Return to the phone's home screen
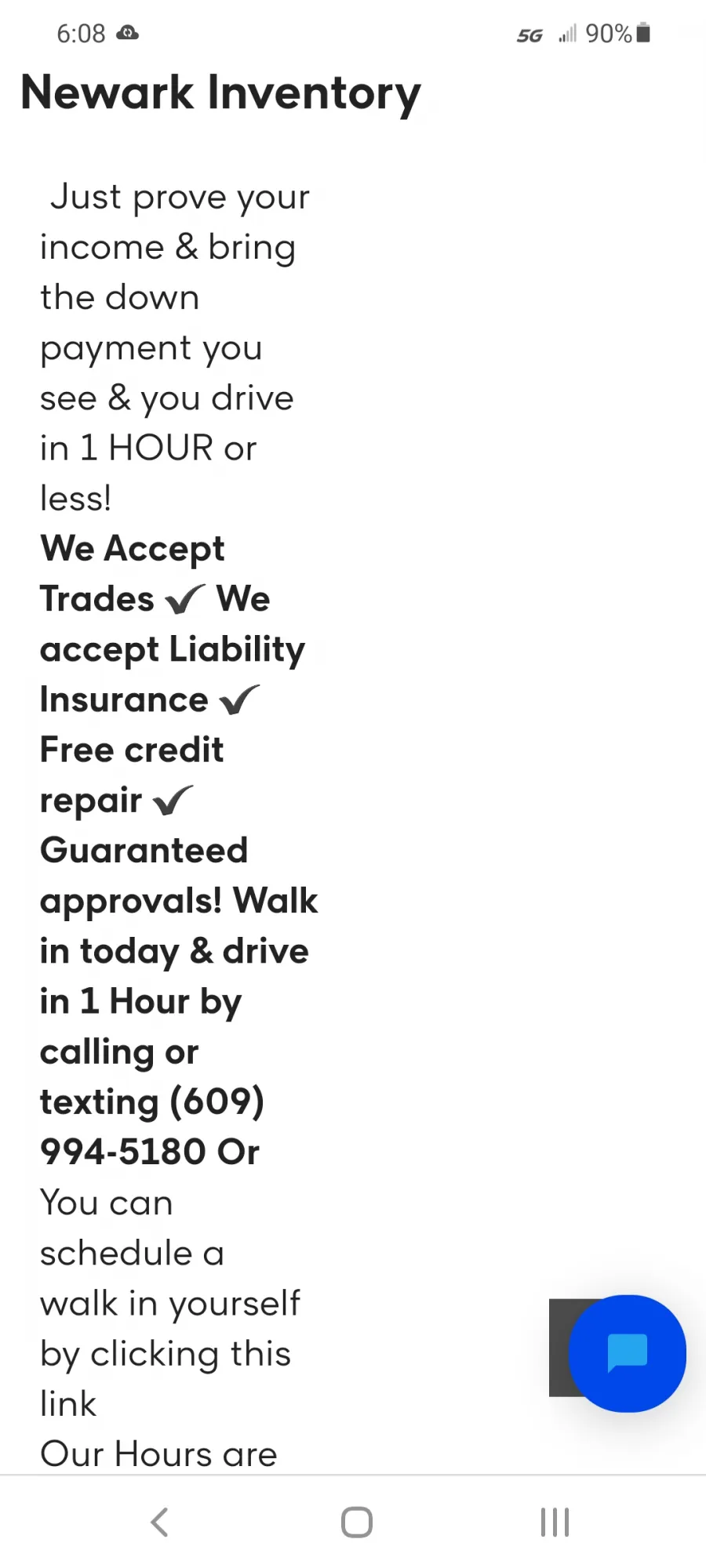 coord(357,1523)
